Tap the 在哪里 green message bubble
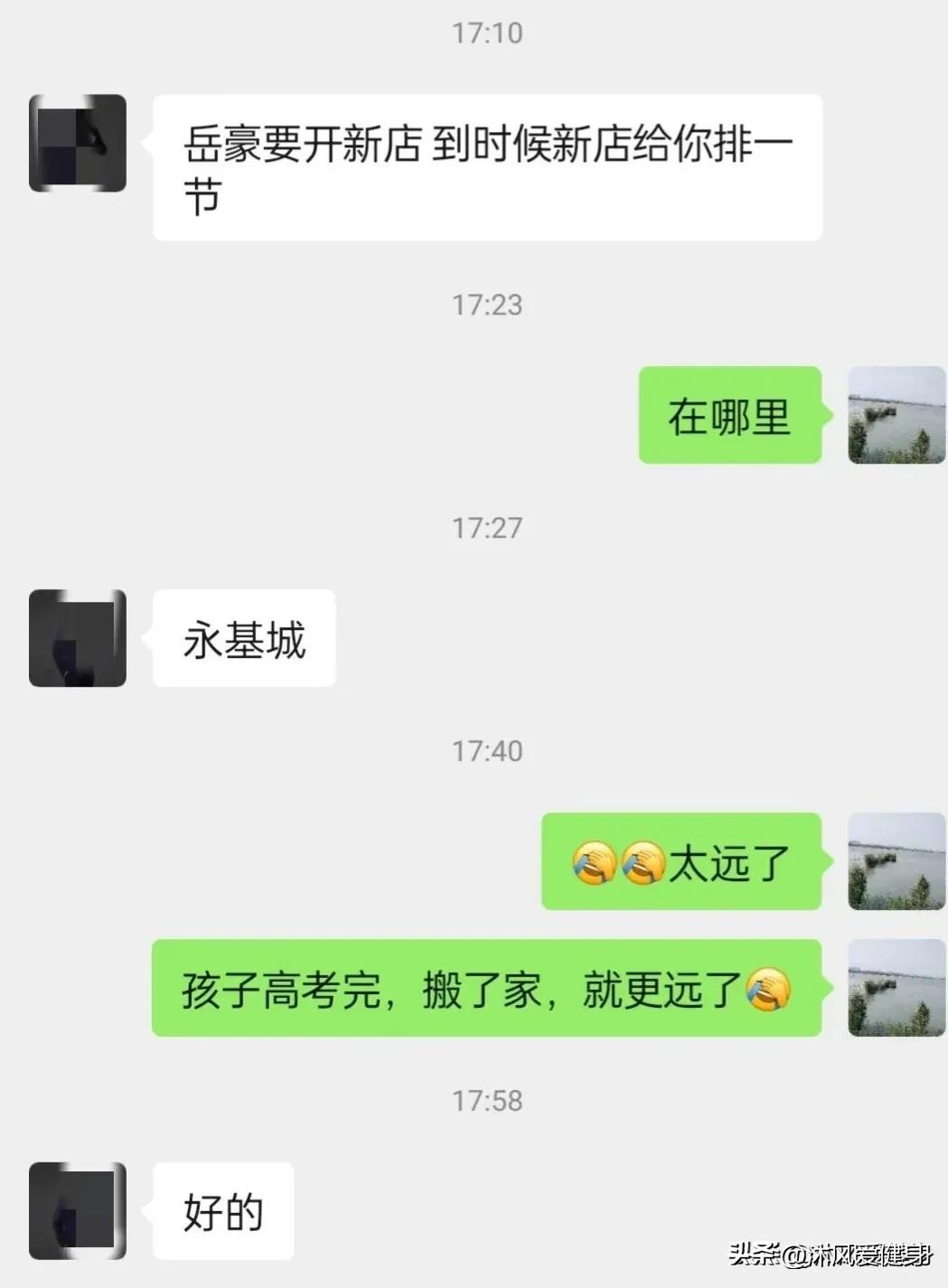This screenshot has height=1288, width=948. pyautogui.click(x=728, y=416)
